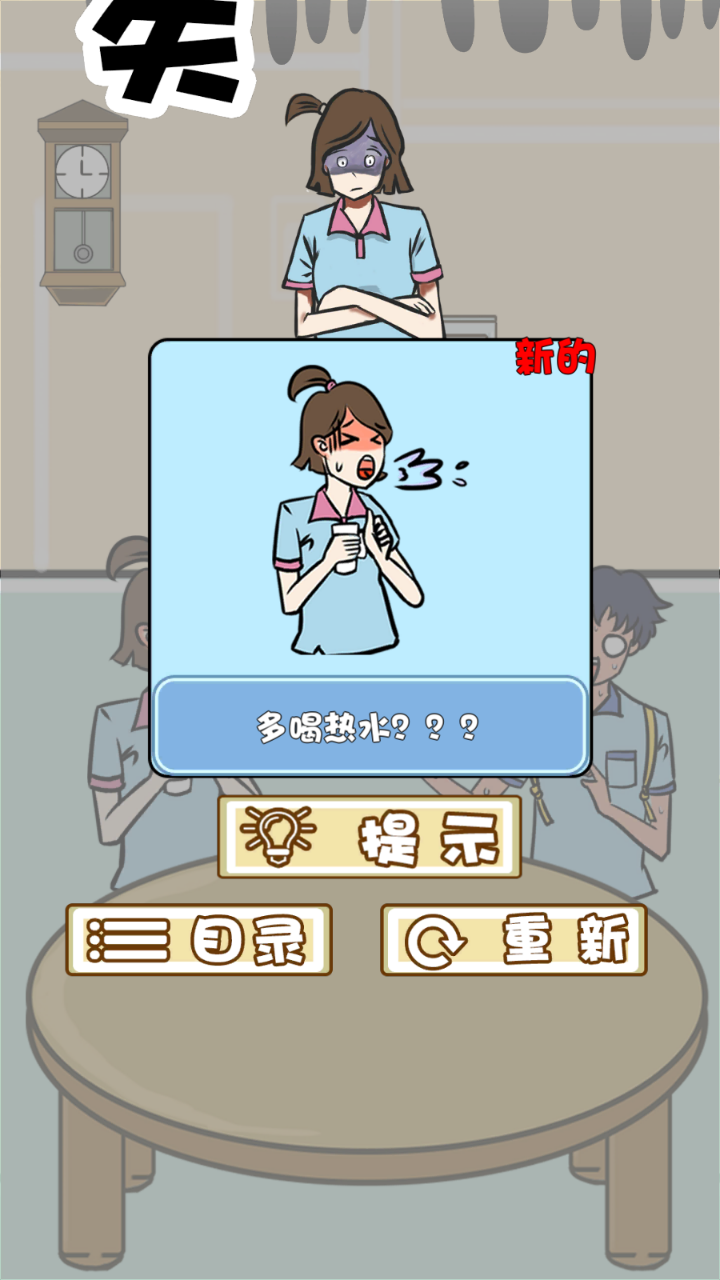
Task: Open the 目录 level list
Action: 199,940
